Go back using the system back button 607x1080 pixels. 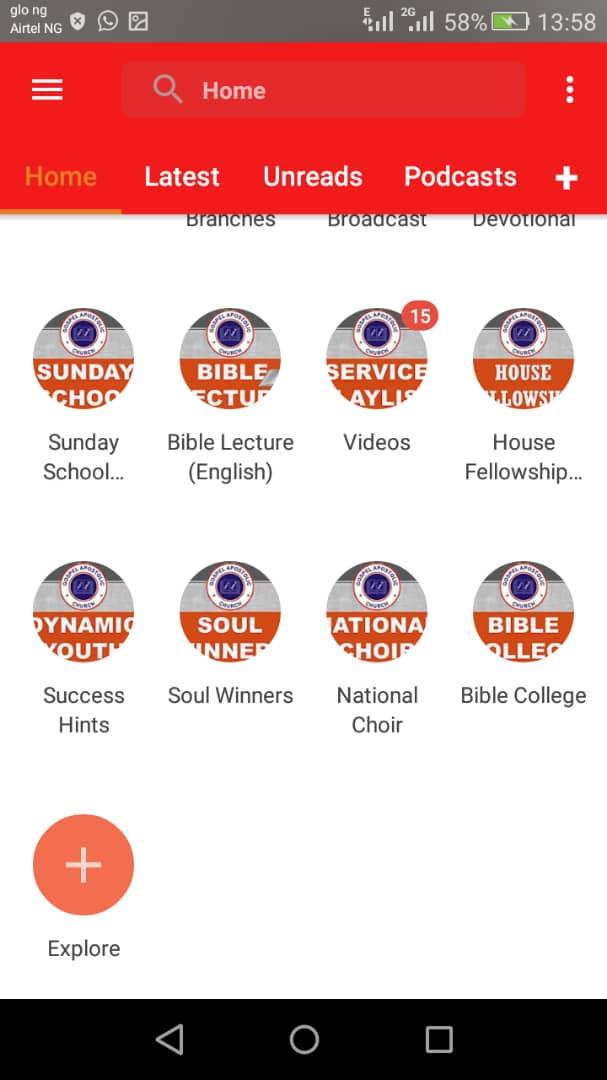pos(169,1039)
